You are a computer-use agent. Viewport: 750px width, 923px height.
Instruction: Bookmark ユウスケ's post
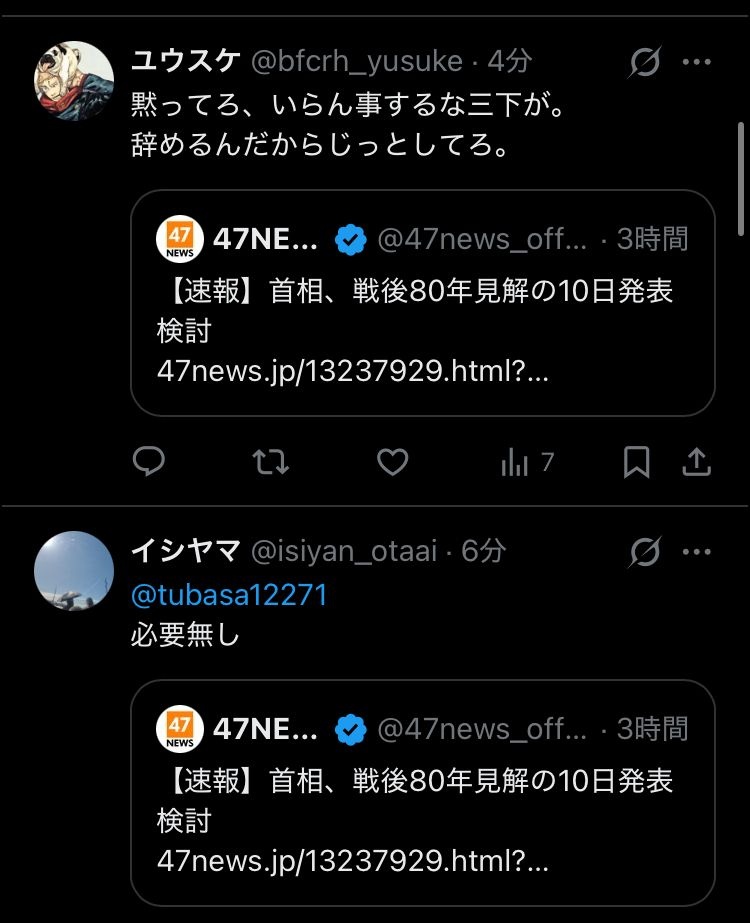tap(636, 461)
